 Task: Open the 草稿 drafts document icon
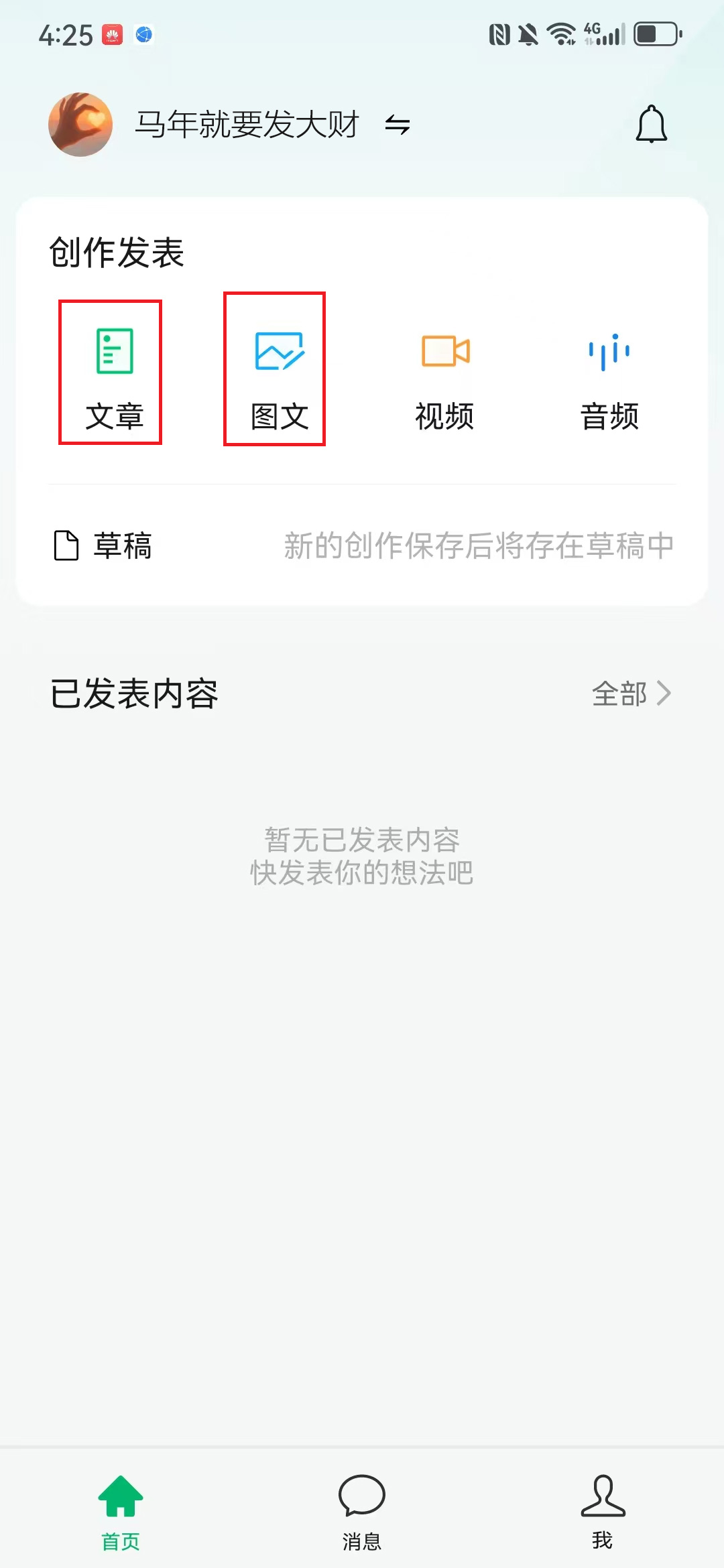click(x=67, y=544)
